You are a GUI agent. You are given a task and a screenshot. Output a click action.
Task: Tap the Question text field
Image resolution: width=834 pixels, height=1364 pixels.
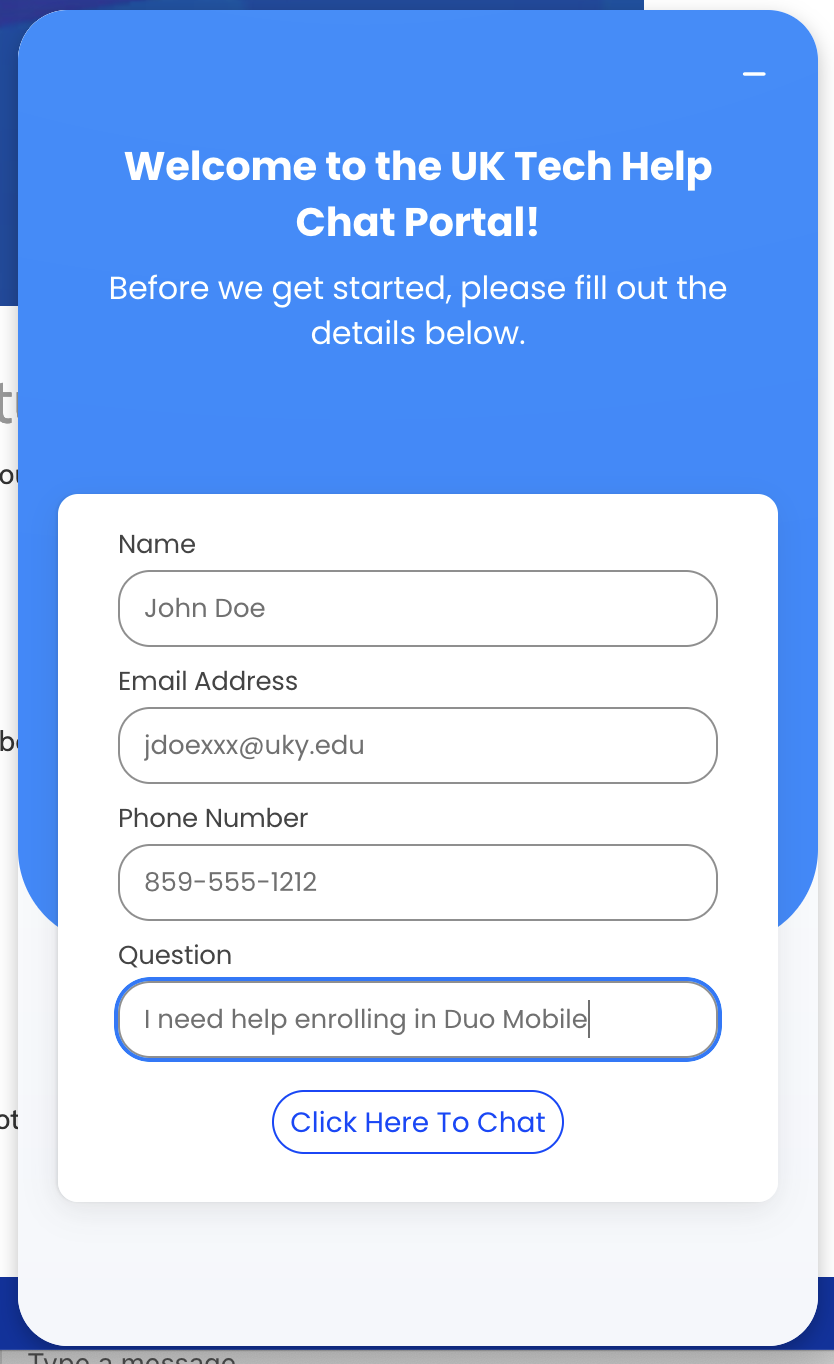click(x=417, y=1019)
